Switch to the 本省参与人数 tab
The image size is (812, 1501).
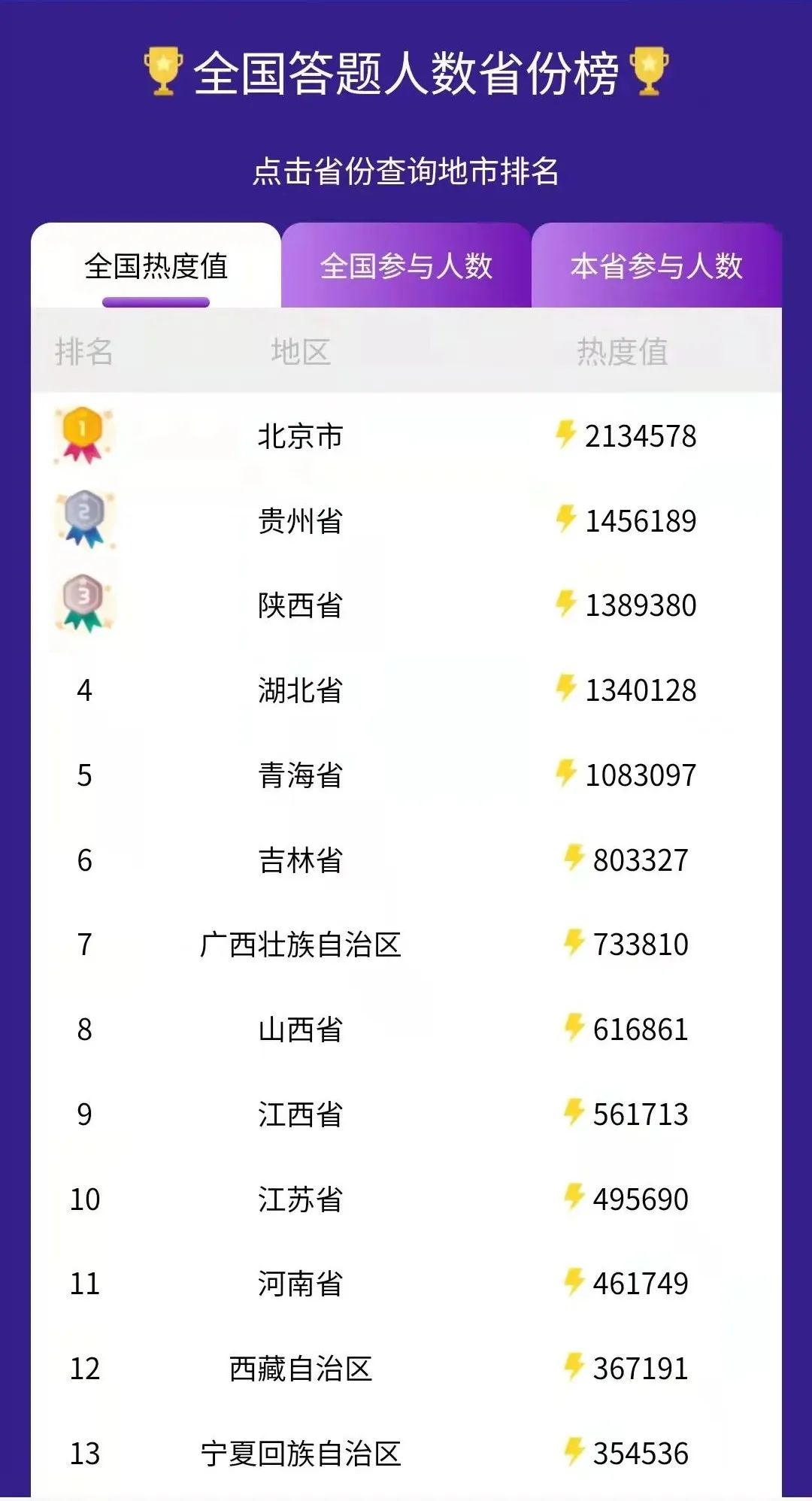656,266
